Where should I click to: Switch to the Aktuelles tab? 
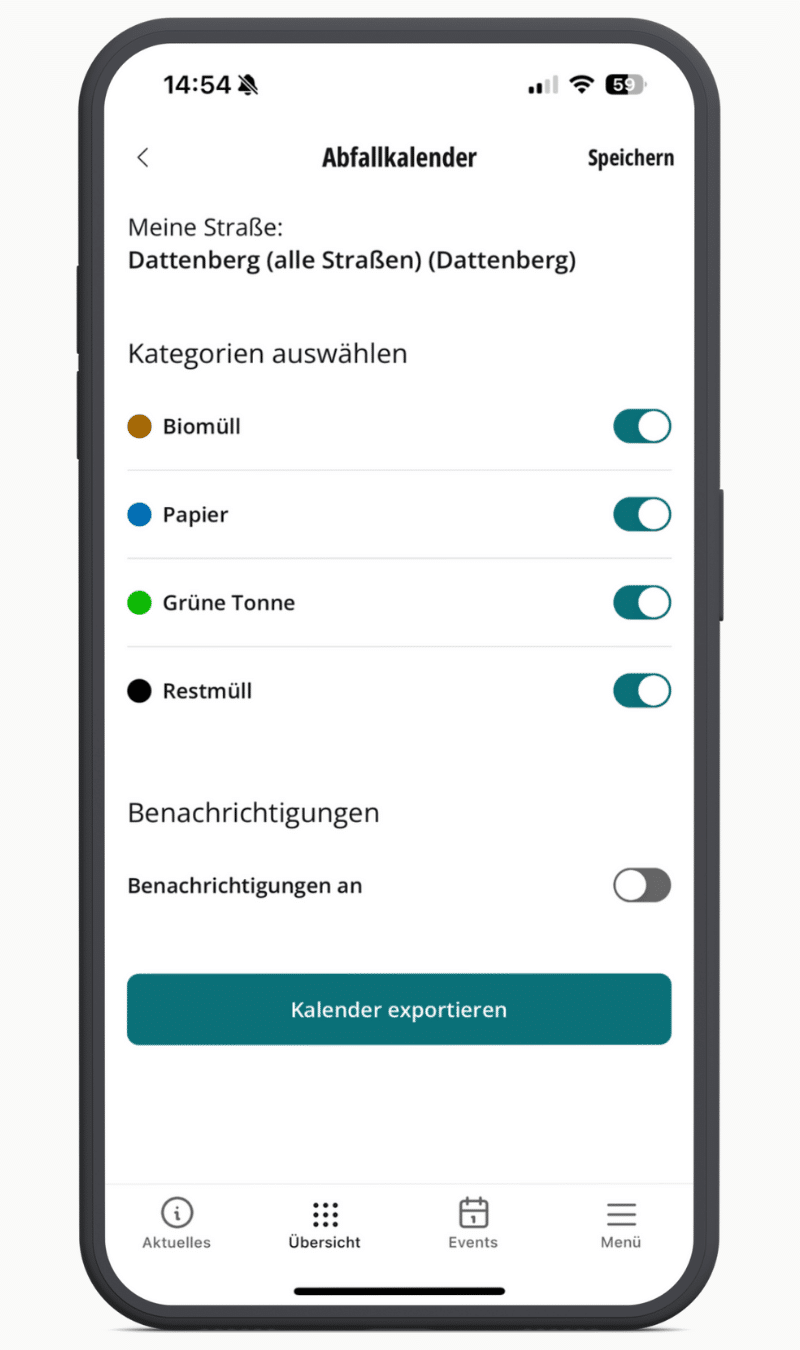pos(177,1224)
